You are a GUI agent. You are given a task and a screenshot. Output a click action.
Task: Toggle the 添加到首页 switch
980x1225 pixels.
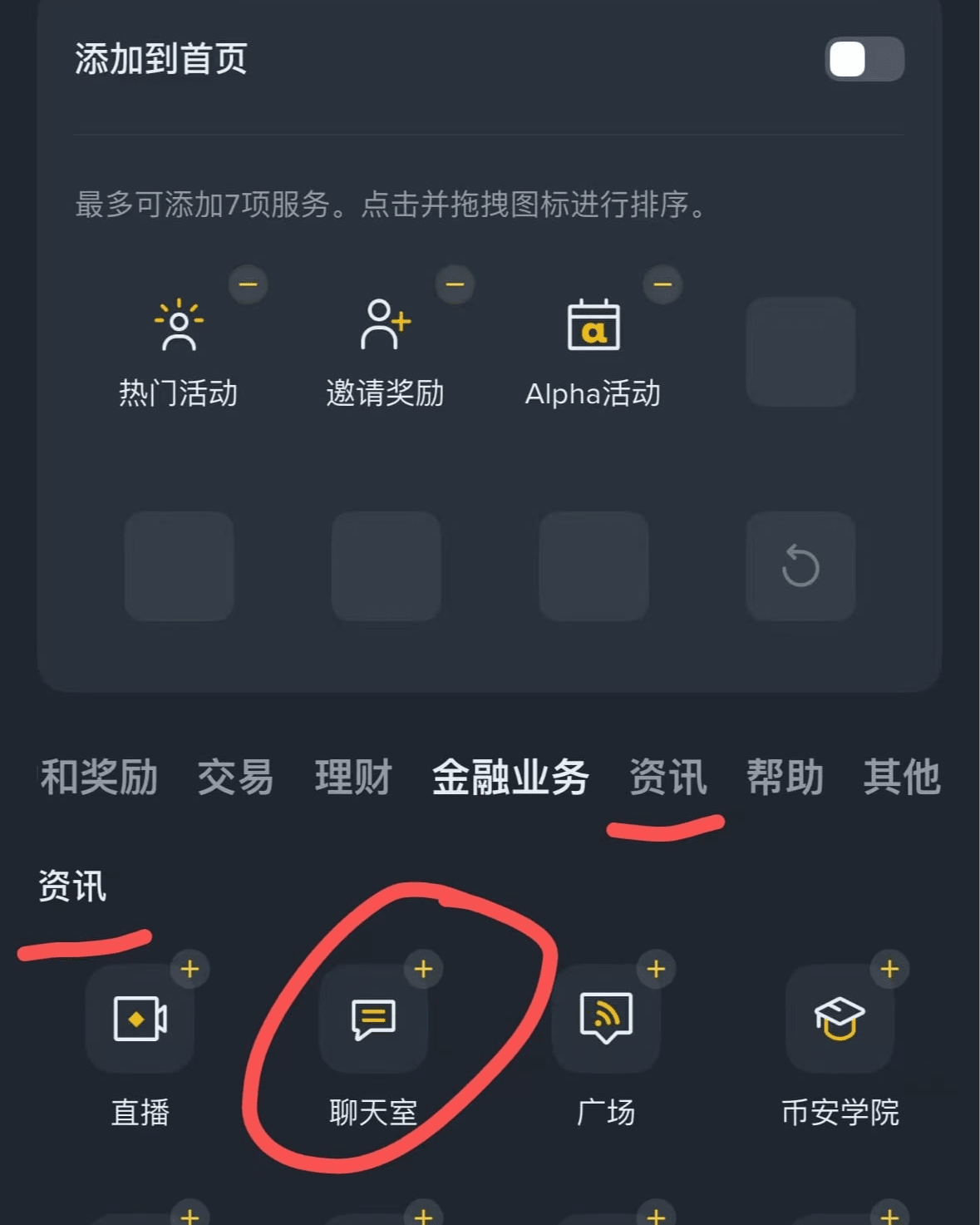click(864, 59)
